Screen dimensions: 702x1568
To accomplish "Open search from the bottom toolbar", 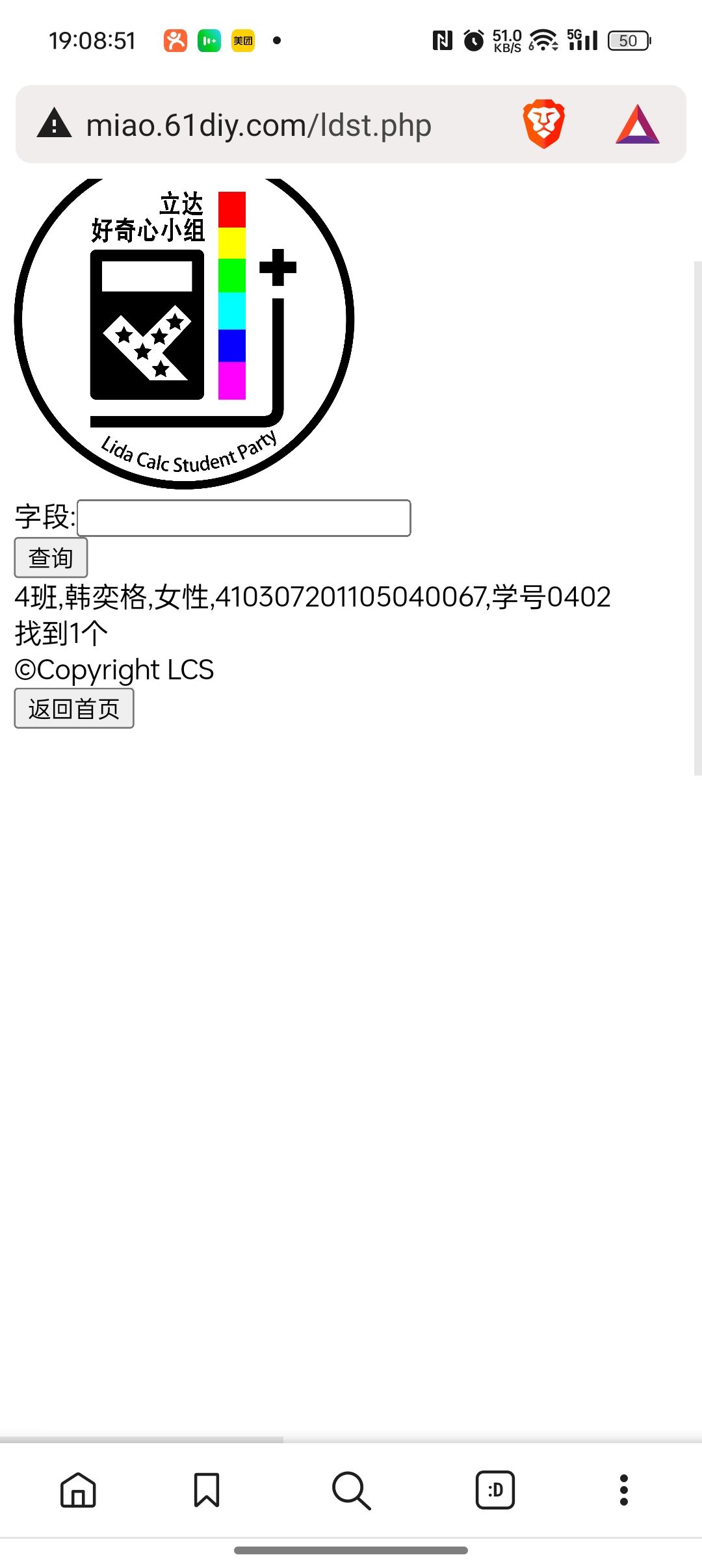I will click(351, 1489).
